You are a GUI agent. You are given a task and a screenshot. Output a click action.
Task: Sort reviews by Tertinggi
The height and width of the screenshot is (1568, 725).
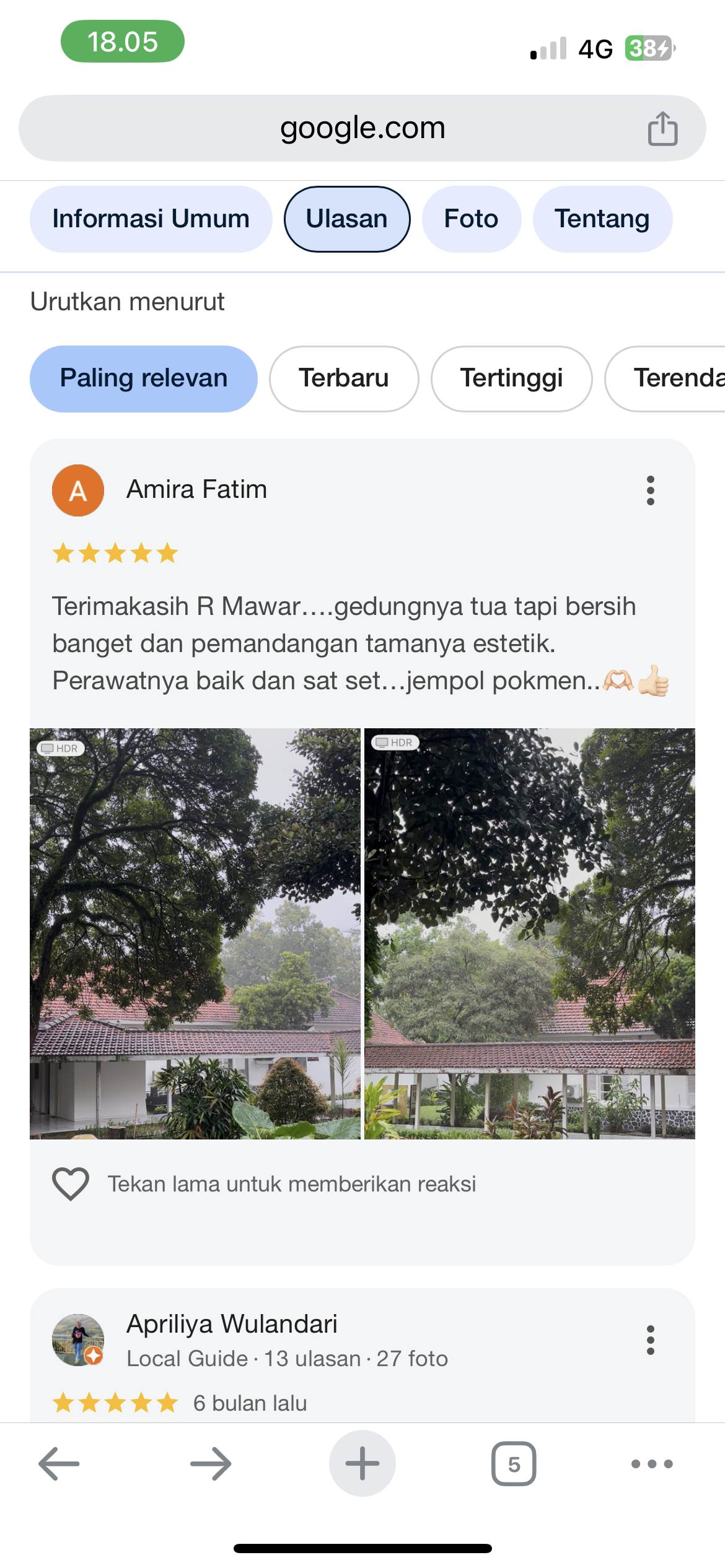pyautogui.click(x=511, y=378)
